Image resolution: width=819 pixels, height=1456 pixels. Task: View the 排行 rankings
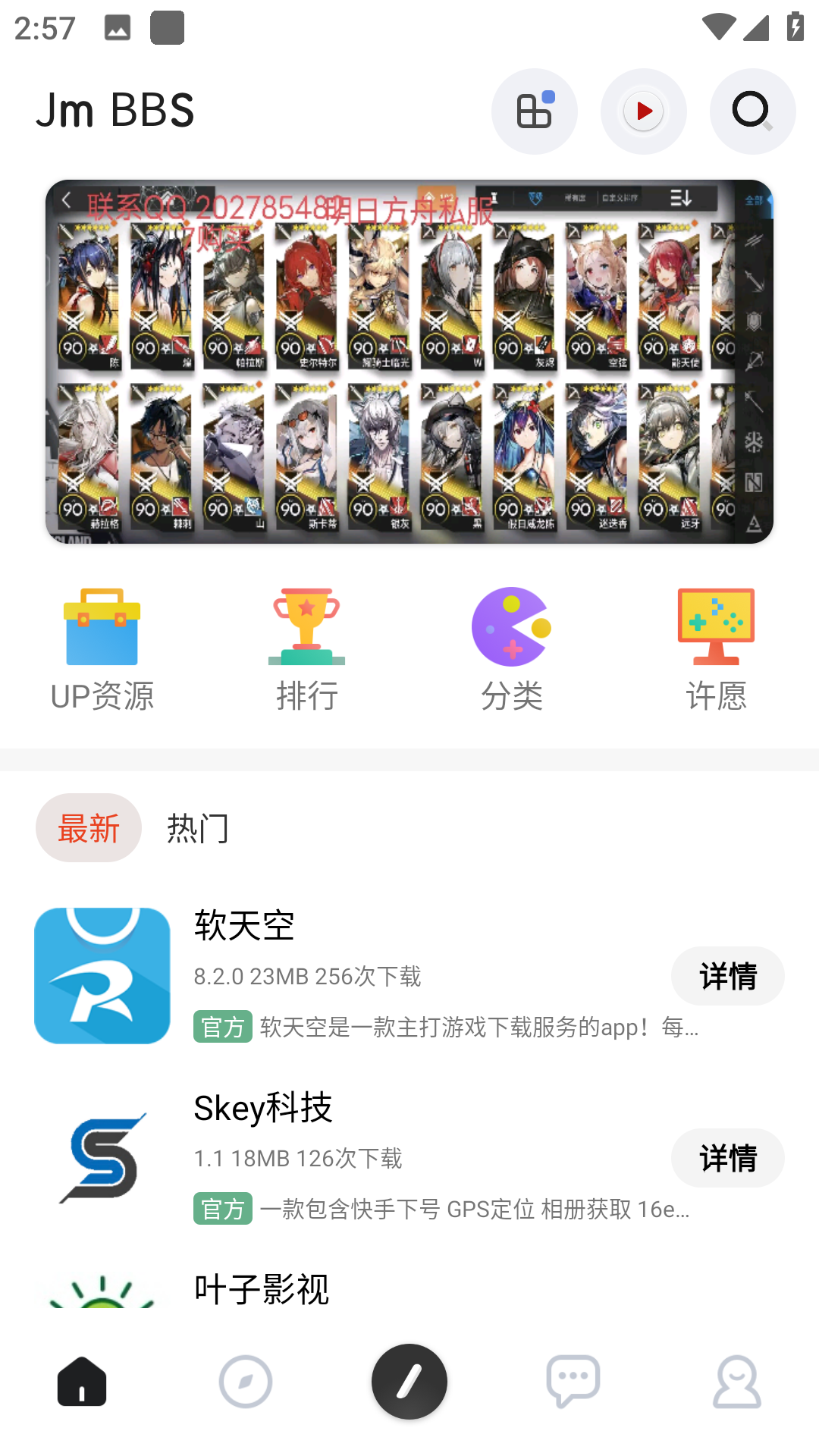tap(307, 650)
